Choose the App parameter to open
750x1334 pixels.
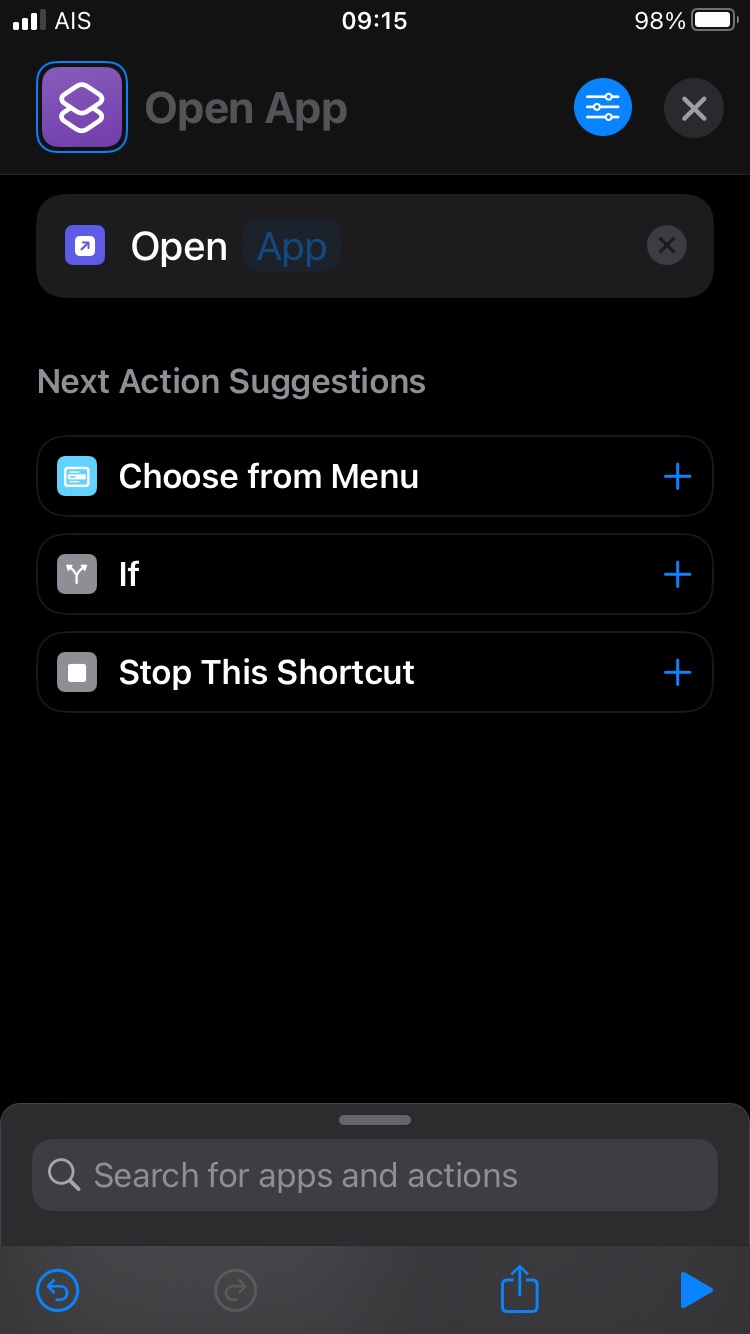[292, 246]
